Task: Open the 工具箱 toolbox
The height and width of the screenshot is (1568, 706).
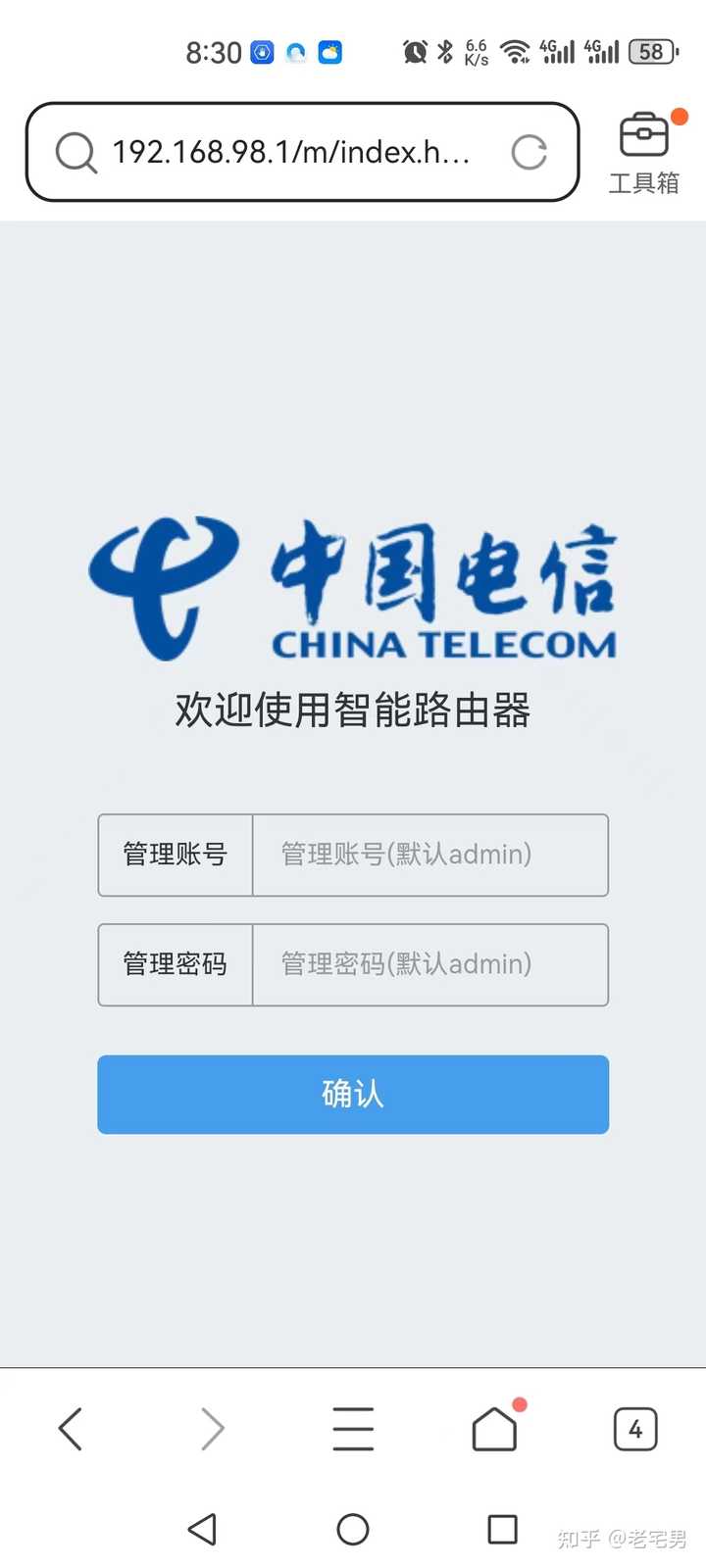Action: (x=644, y=152)
